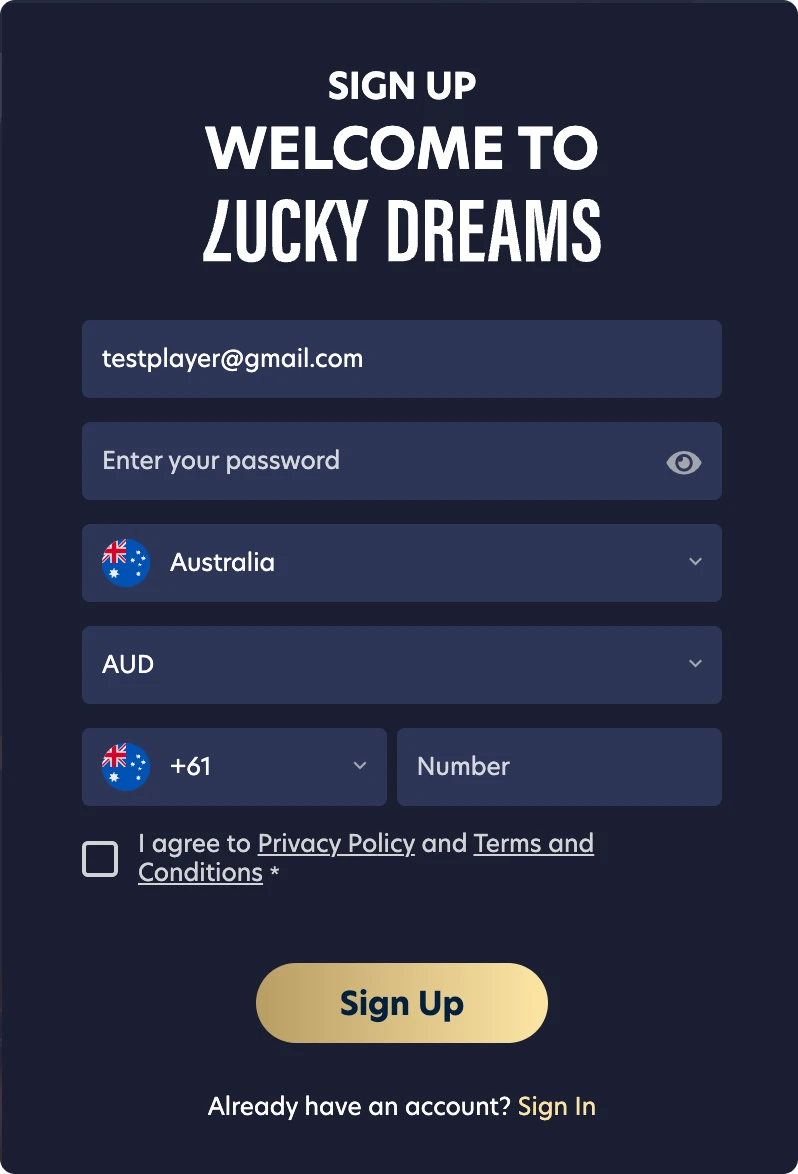
Task: Open the Privacy Policy link
Action: (336, 844)
